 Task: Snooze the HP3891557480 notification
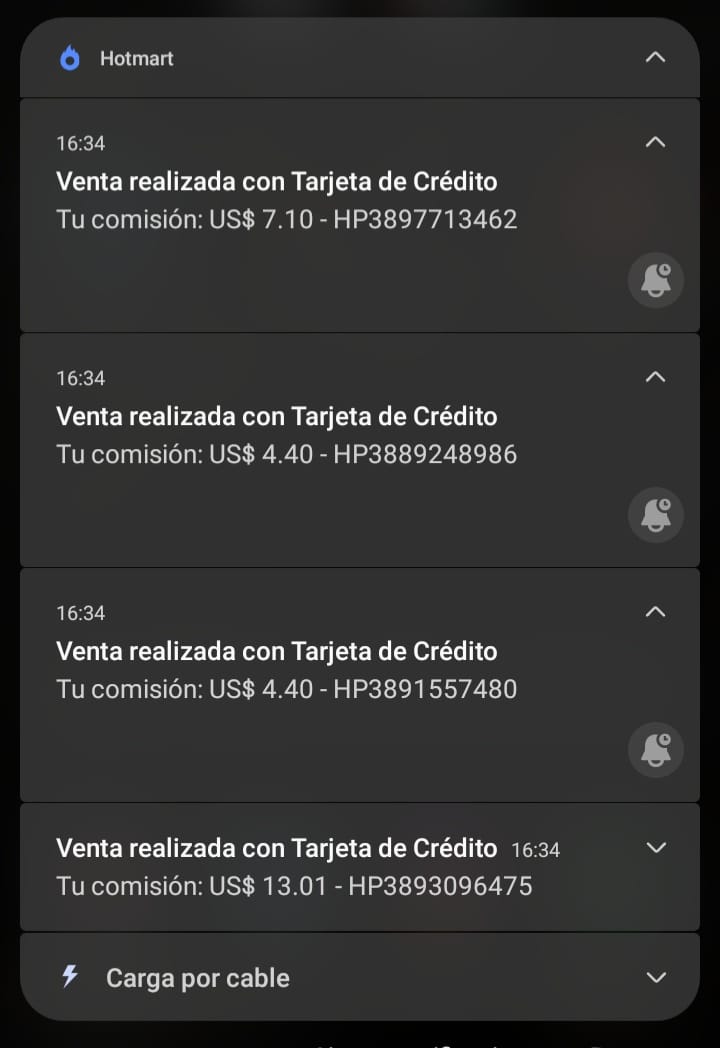click(656, 750)
